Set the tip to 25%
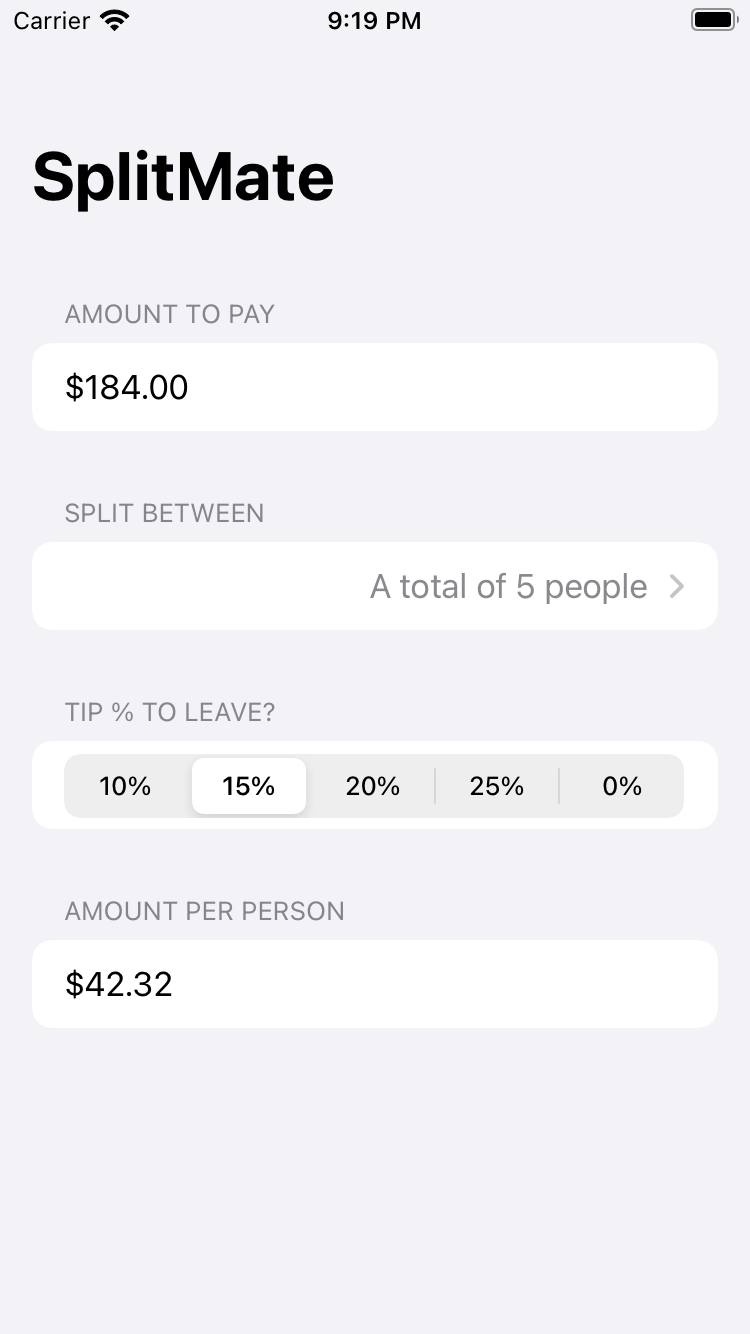This screenshot has height=1334, width=750. coord(497,786)
